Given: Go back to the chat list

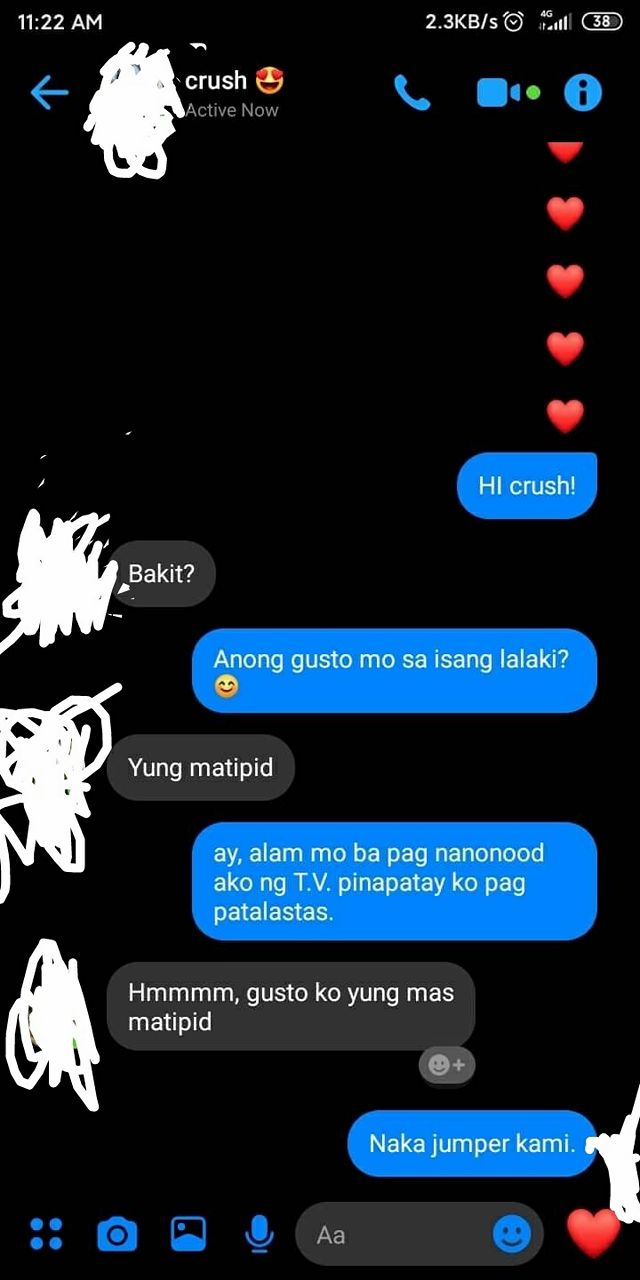Looking at the screenshot, I should pos(49,94).
